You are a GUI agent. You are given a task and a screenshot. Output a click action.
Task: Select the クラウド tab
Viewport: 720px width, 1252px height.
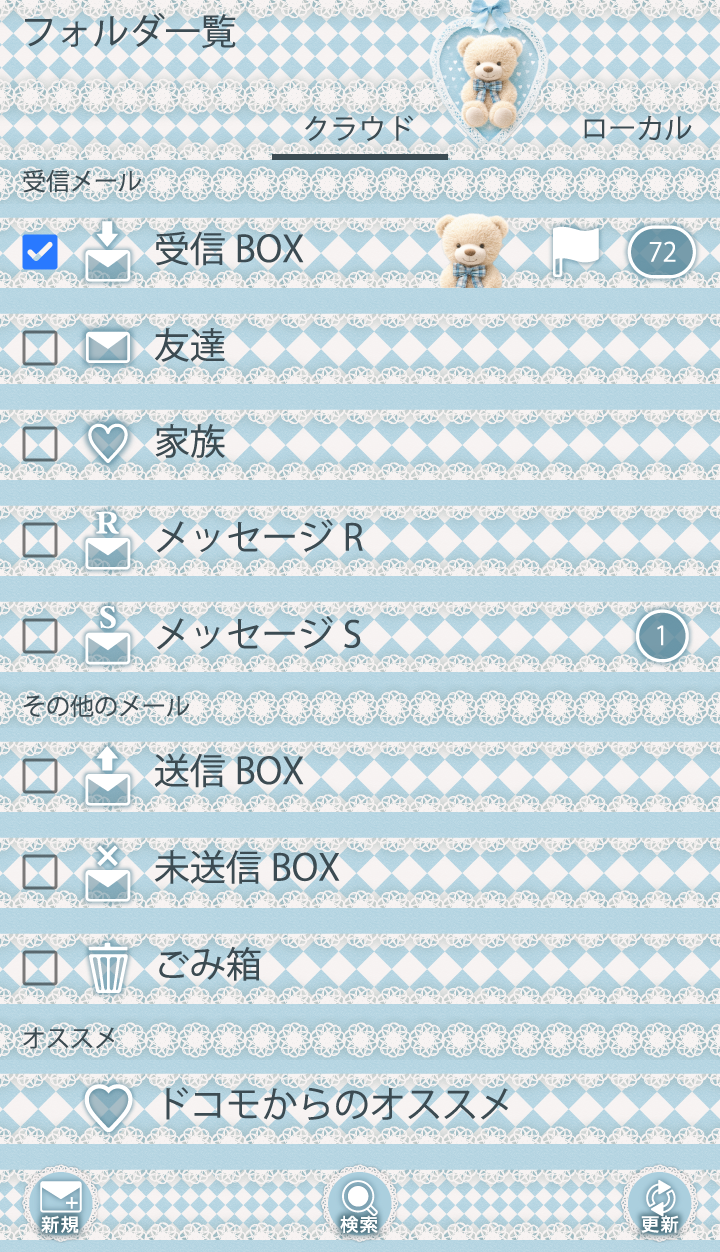[359, 128]
